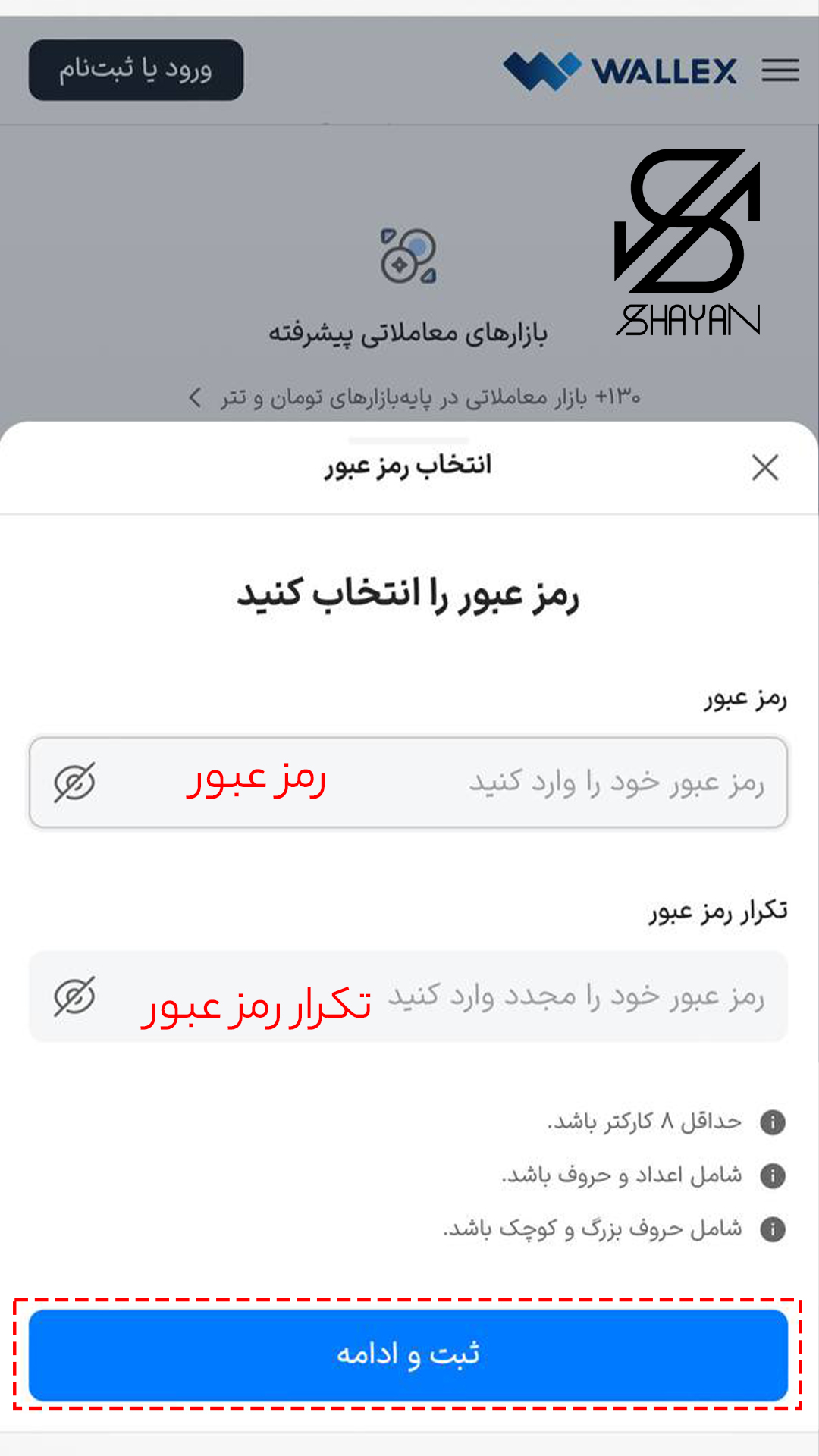Tap the رمز عبور password field

pos(455,782)
